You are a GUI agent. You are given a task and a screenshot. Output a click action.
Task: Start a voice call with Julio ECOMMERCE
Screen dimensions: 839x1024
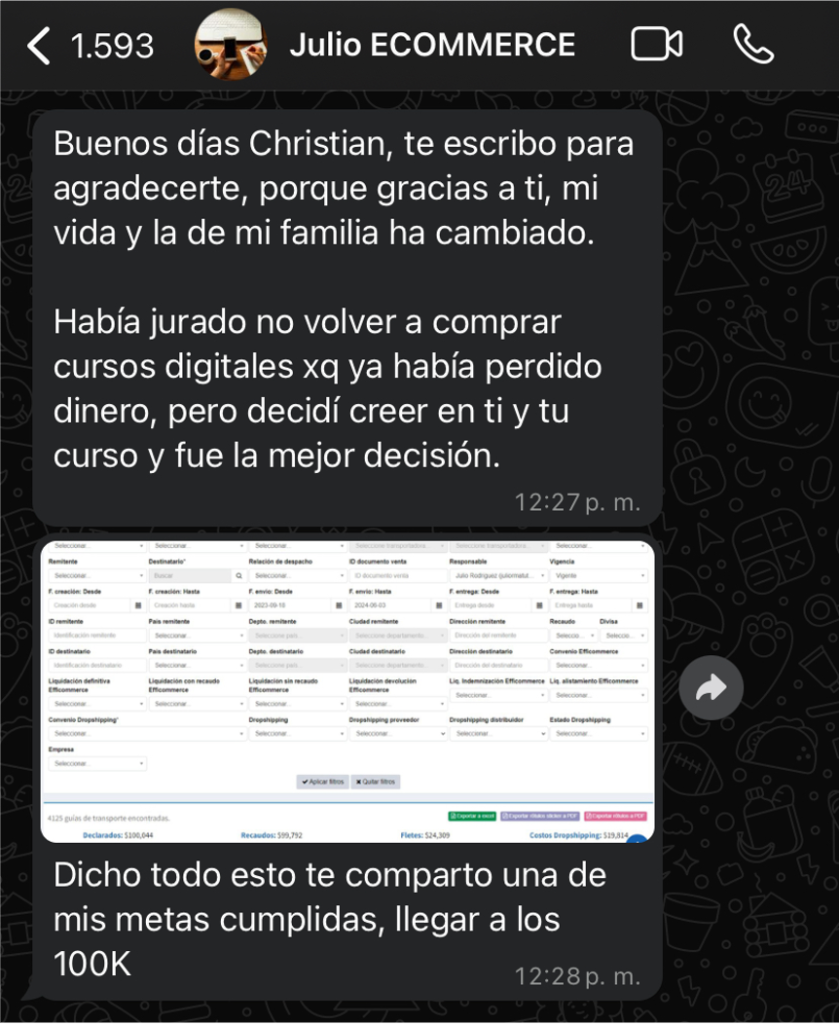click(x=752, y=44)
